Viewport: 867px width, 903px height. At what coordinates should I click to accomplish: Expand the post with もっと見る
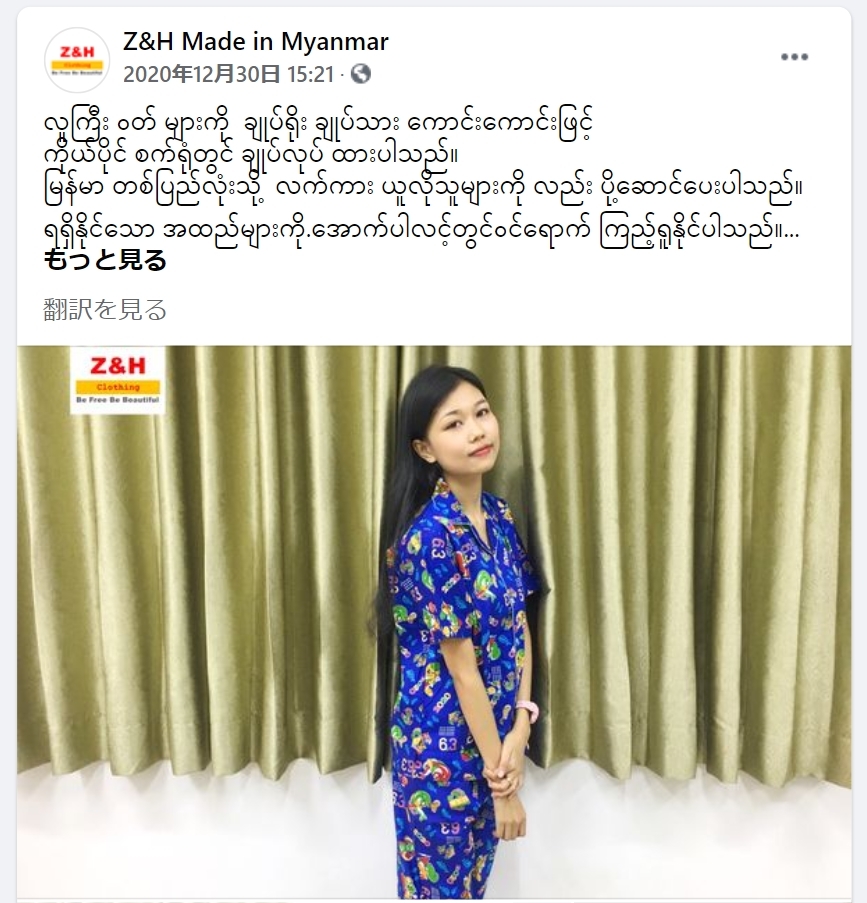[105, 262]
